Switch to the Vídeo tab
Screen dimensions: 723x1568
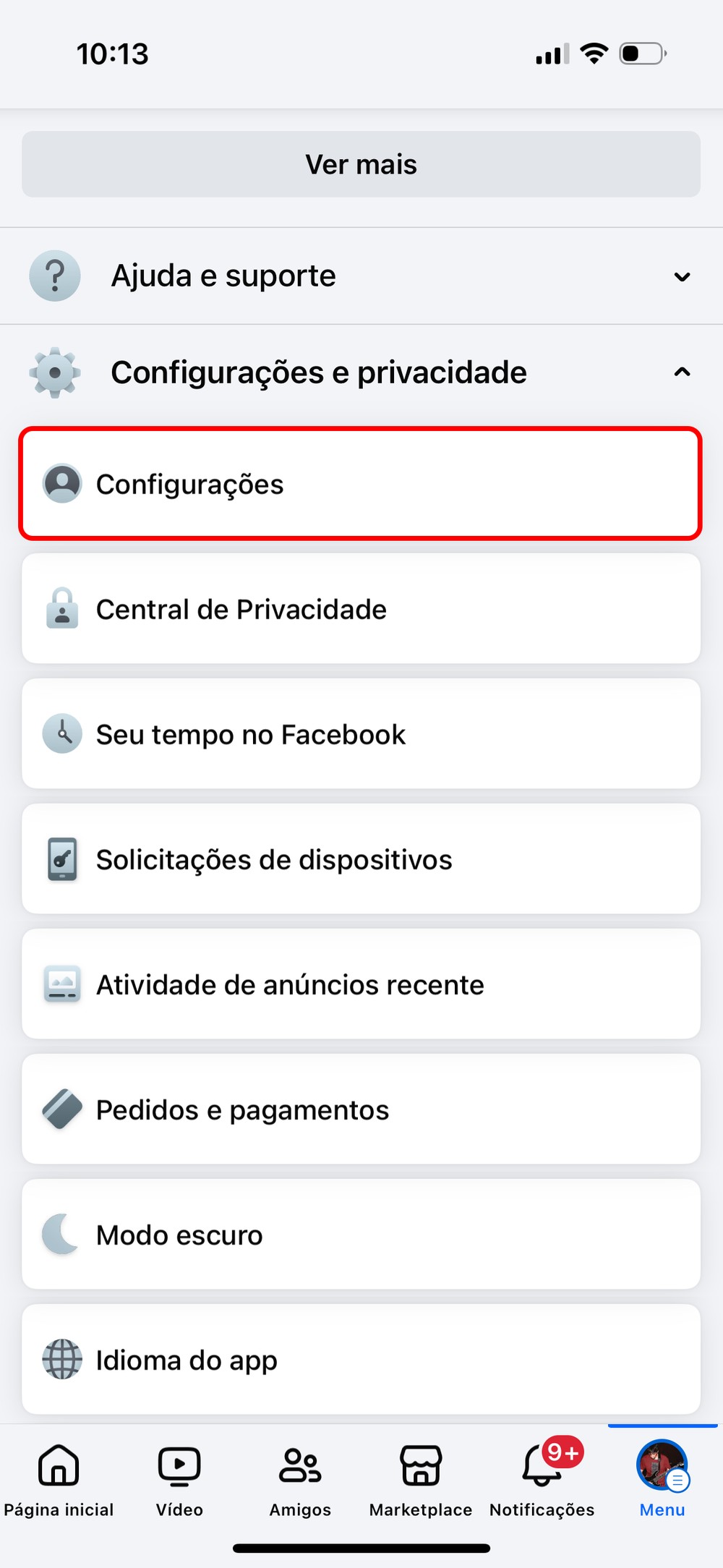pos(179,1479)
